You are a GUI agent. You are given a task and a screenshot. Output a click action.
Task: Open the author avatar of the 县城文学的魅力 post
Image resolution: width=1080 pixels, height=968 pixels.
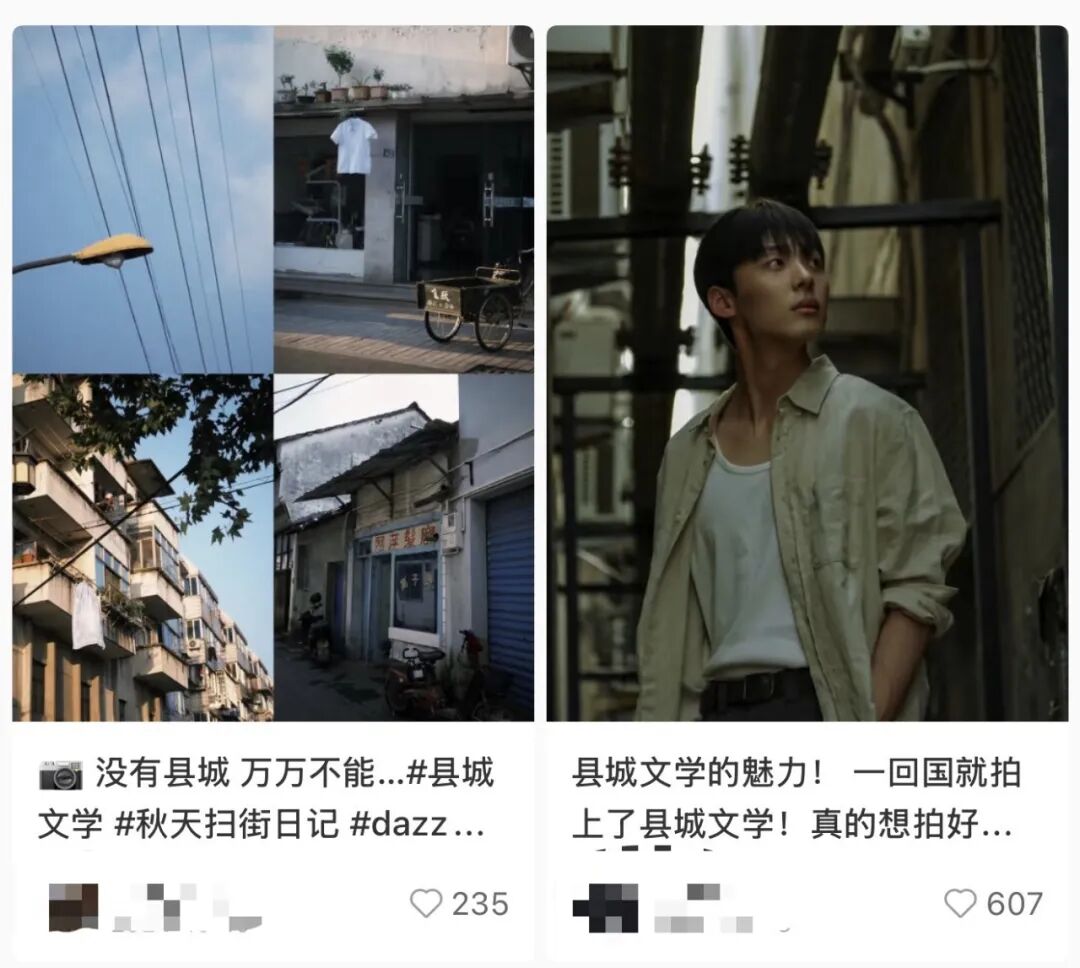point(605,906)
